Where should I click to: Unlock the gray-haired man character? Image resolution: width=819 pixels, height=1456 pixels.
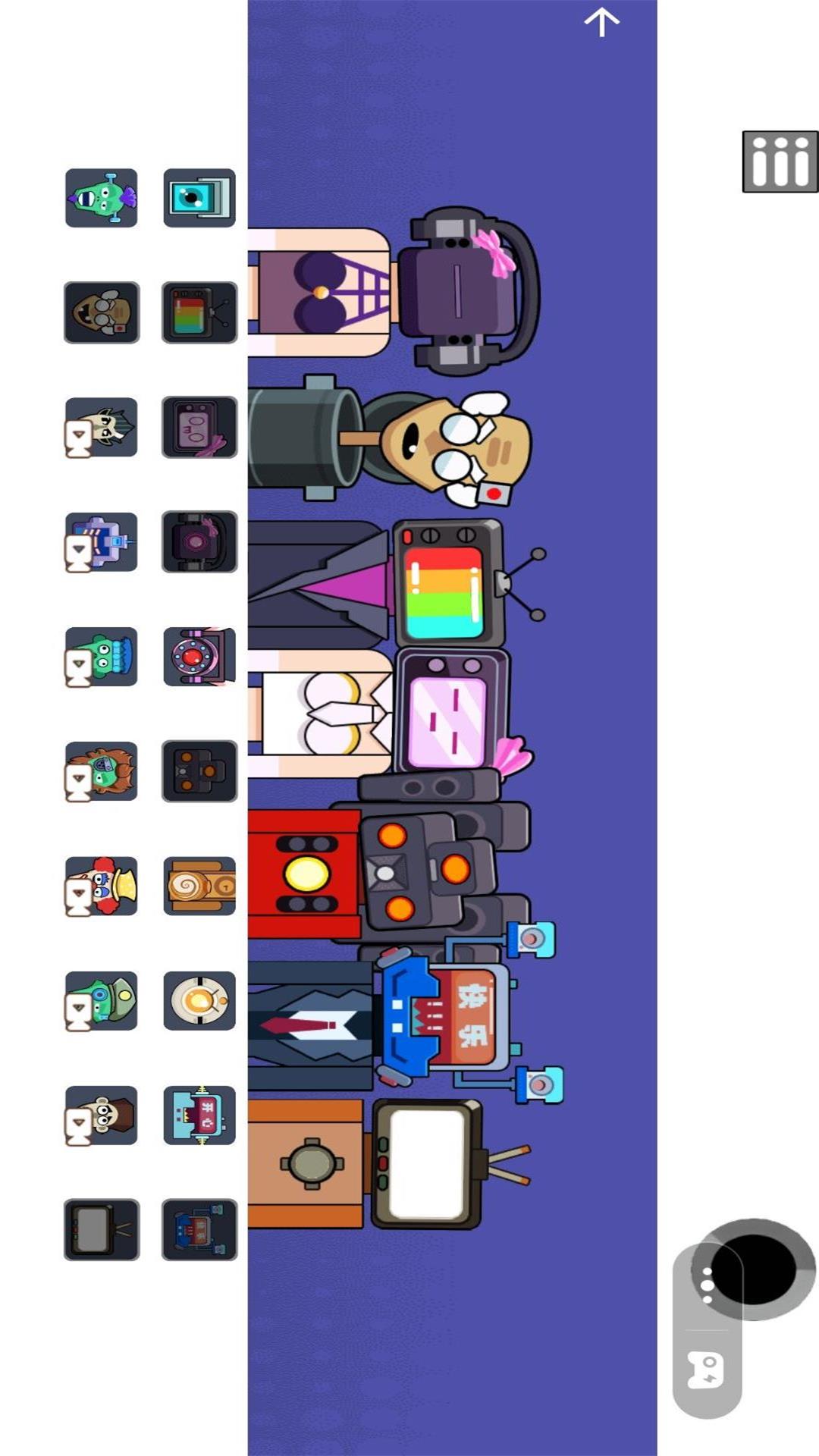click(x=102, y=428)
